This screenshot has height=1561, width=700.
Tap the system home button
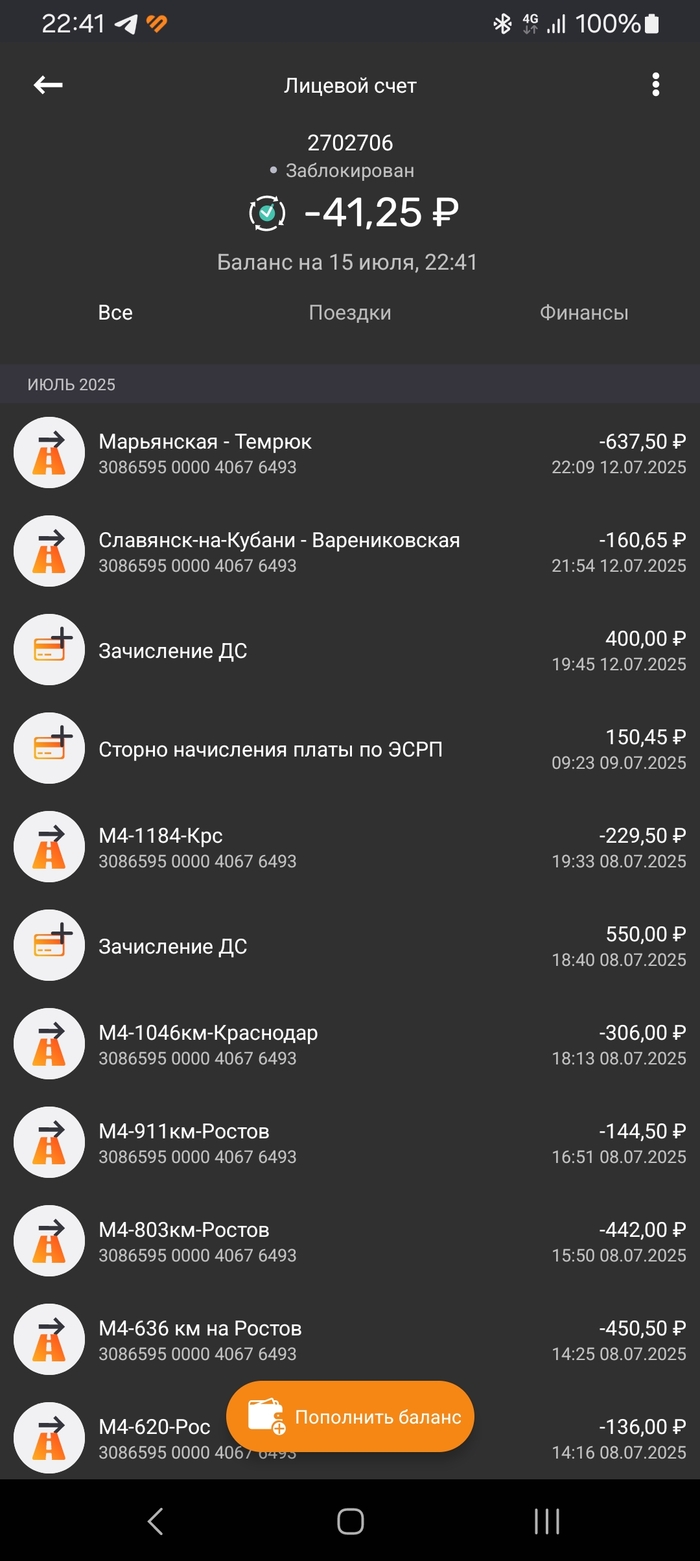point(350,1521)
